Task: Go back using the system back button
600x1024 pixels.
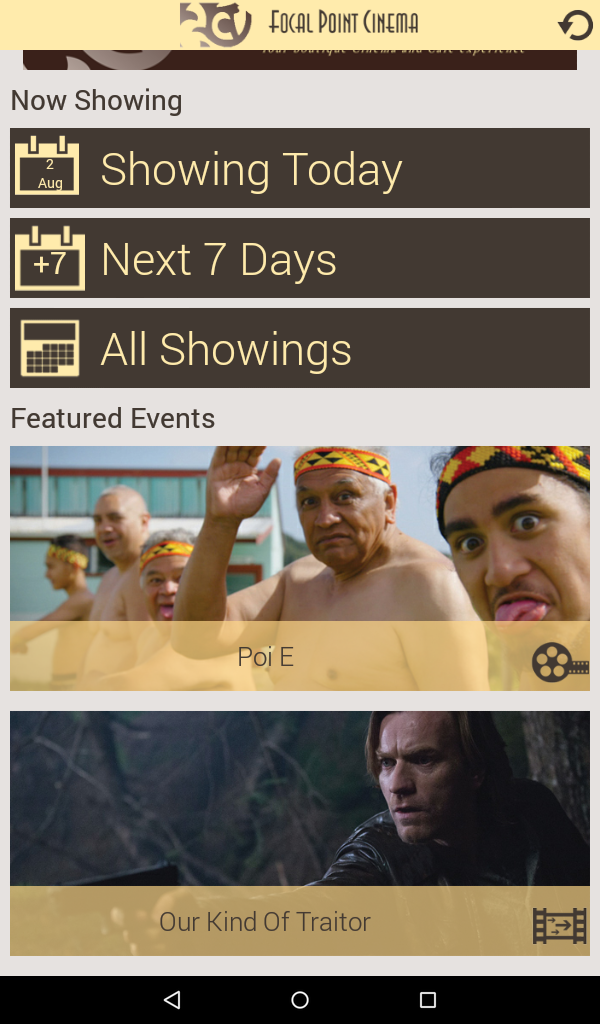Action: [172, 999]
